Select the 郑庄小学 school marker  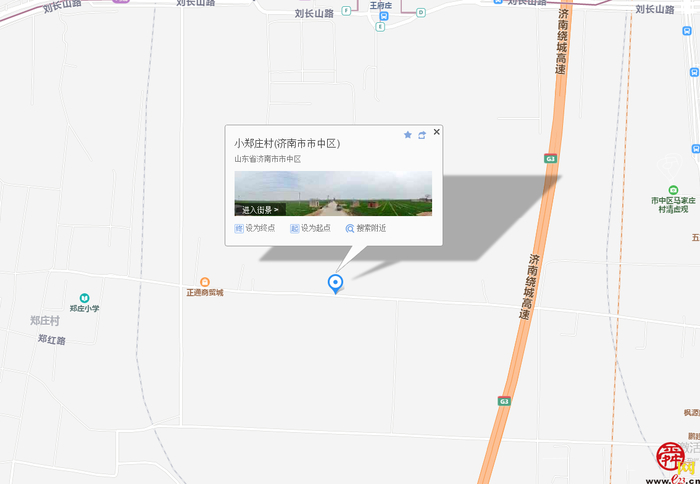(x=85, y=298)
